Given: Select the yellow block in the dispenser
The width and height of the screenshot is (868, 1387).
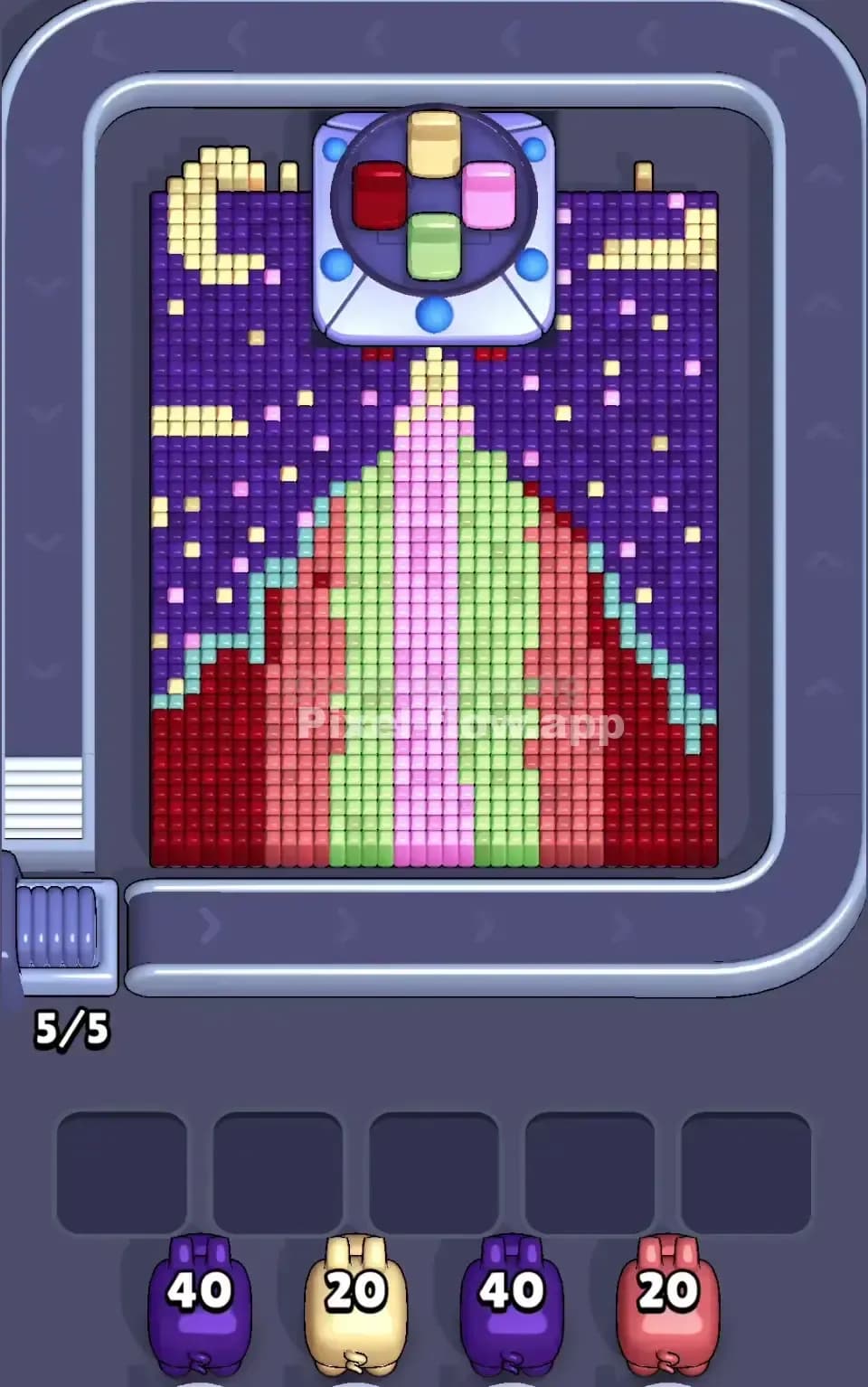Looking at the screenshot, I should click(432, 146).
